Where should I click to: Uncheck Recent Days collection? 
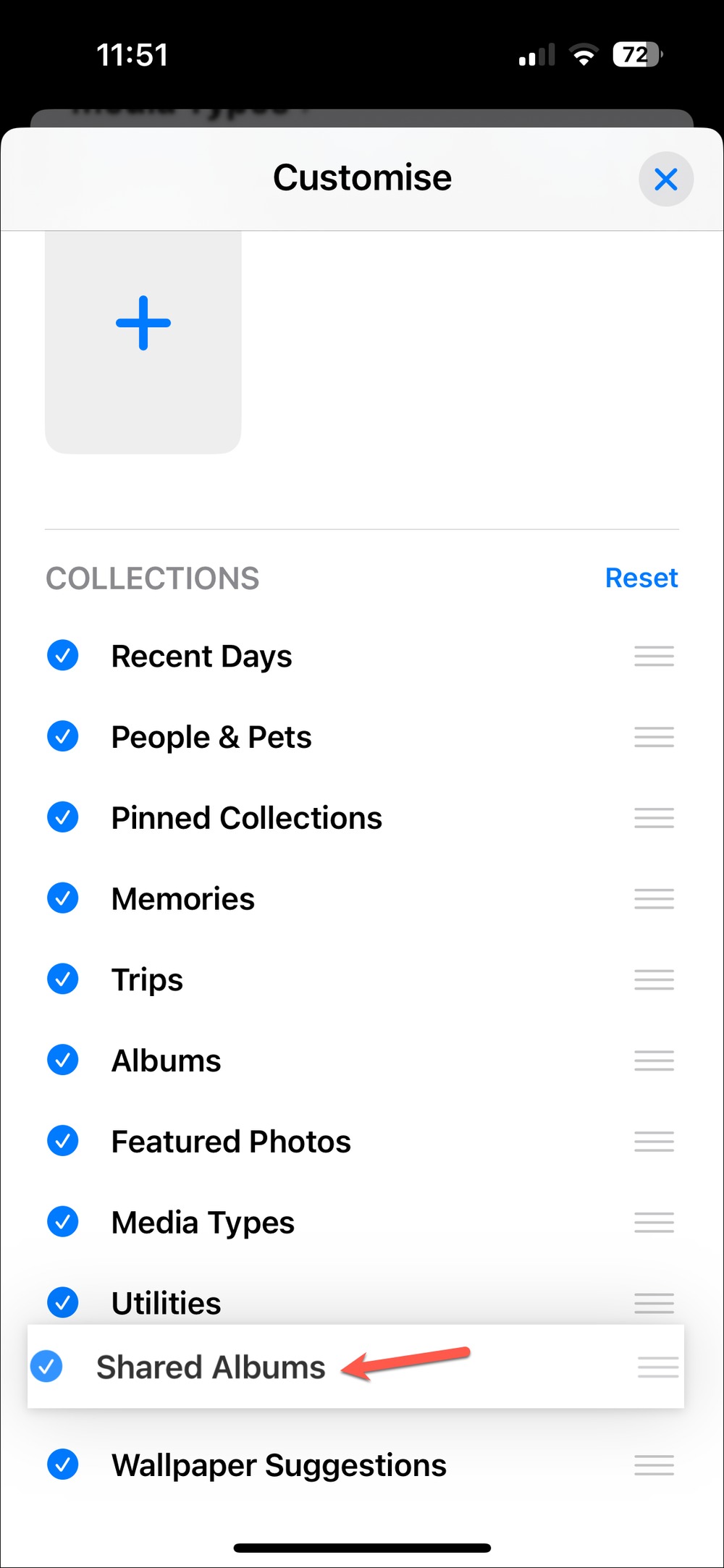(63, 656)
